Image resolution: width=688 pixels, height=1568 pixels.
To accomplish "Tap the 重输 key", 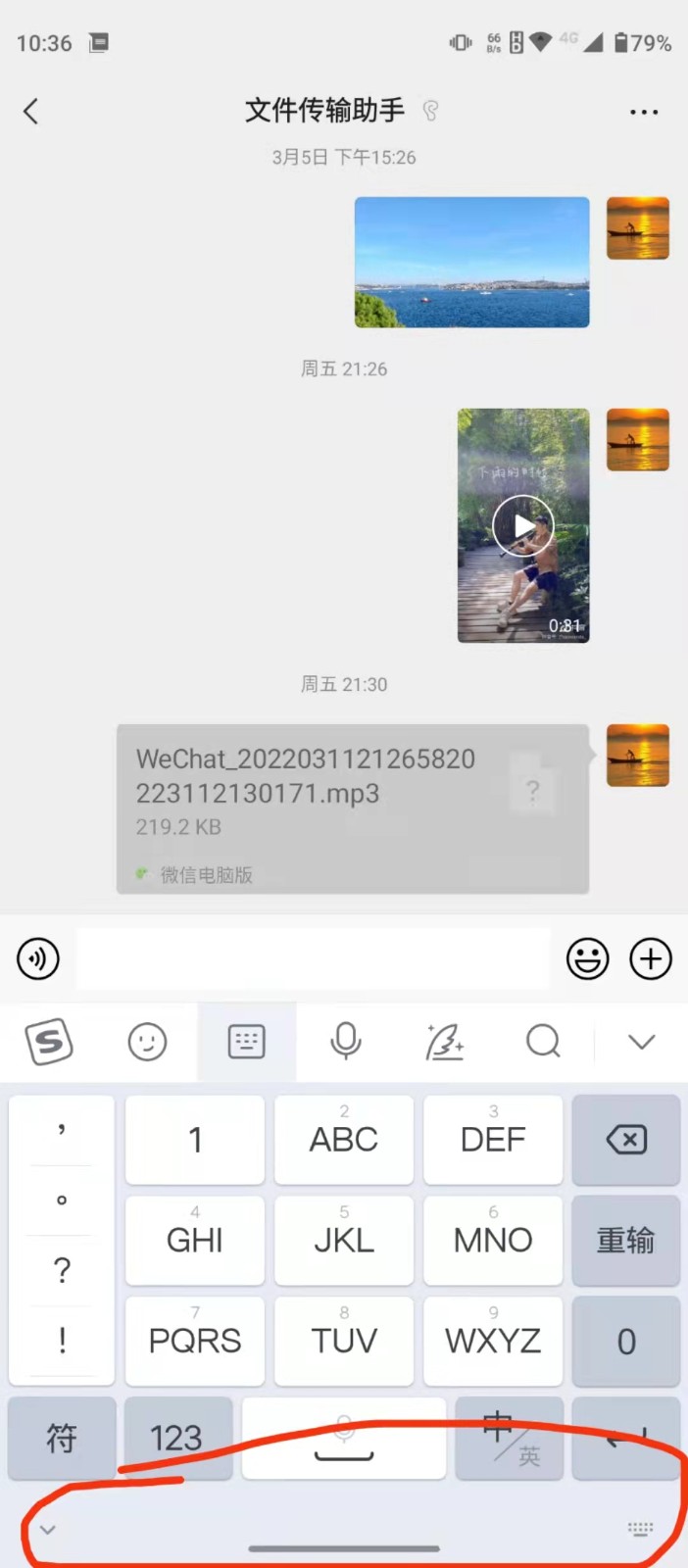I will click(x=625, y=1240).
